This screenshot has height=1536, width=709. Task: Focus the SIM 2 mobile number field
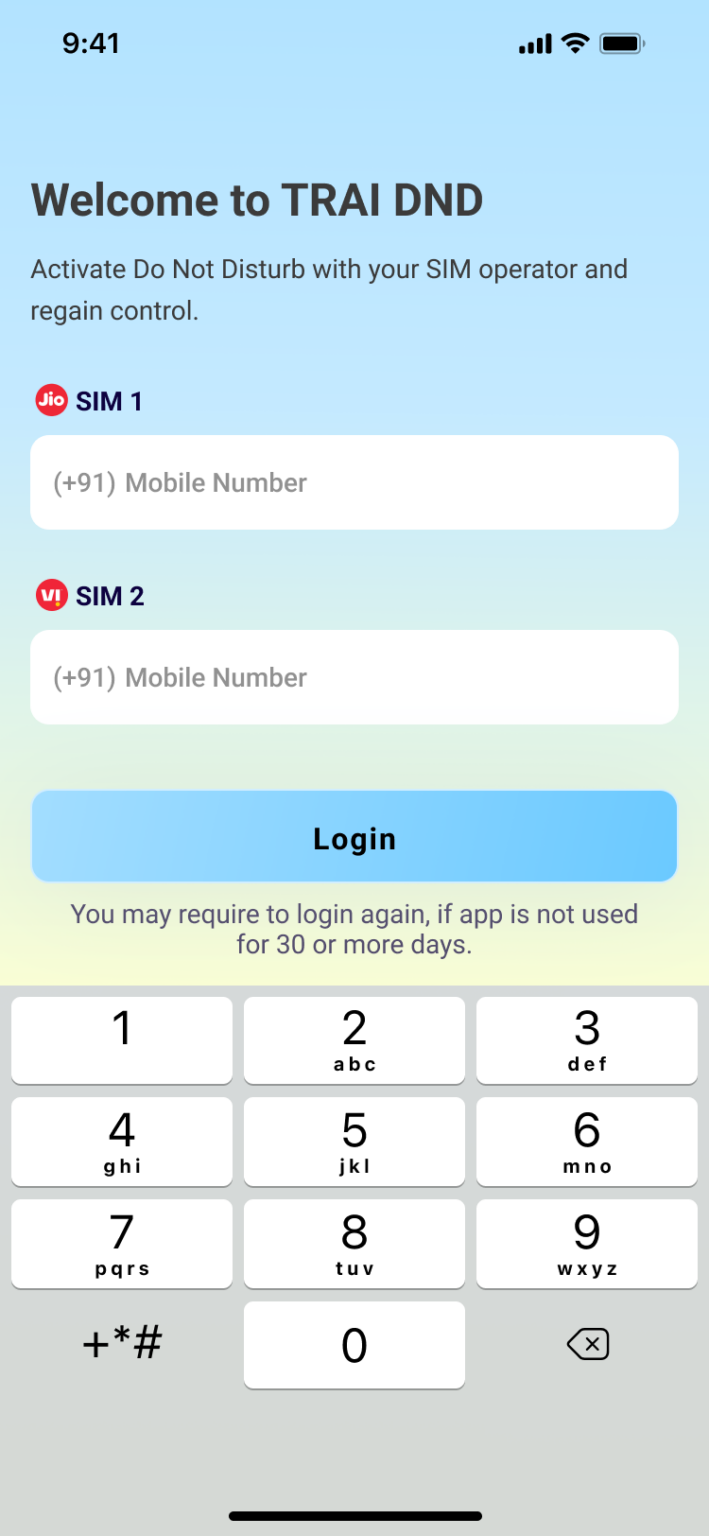point(354,677)
